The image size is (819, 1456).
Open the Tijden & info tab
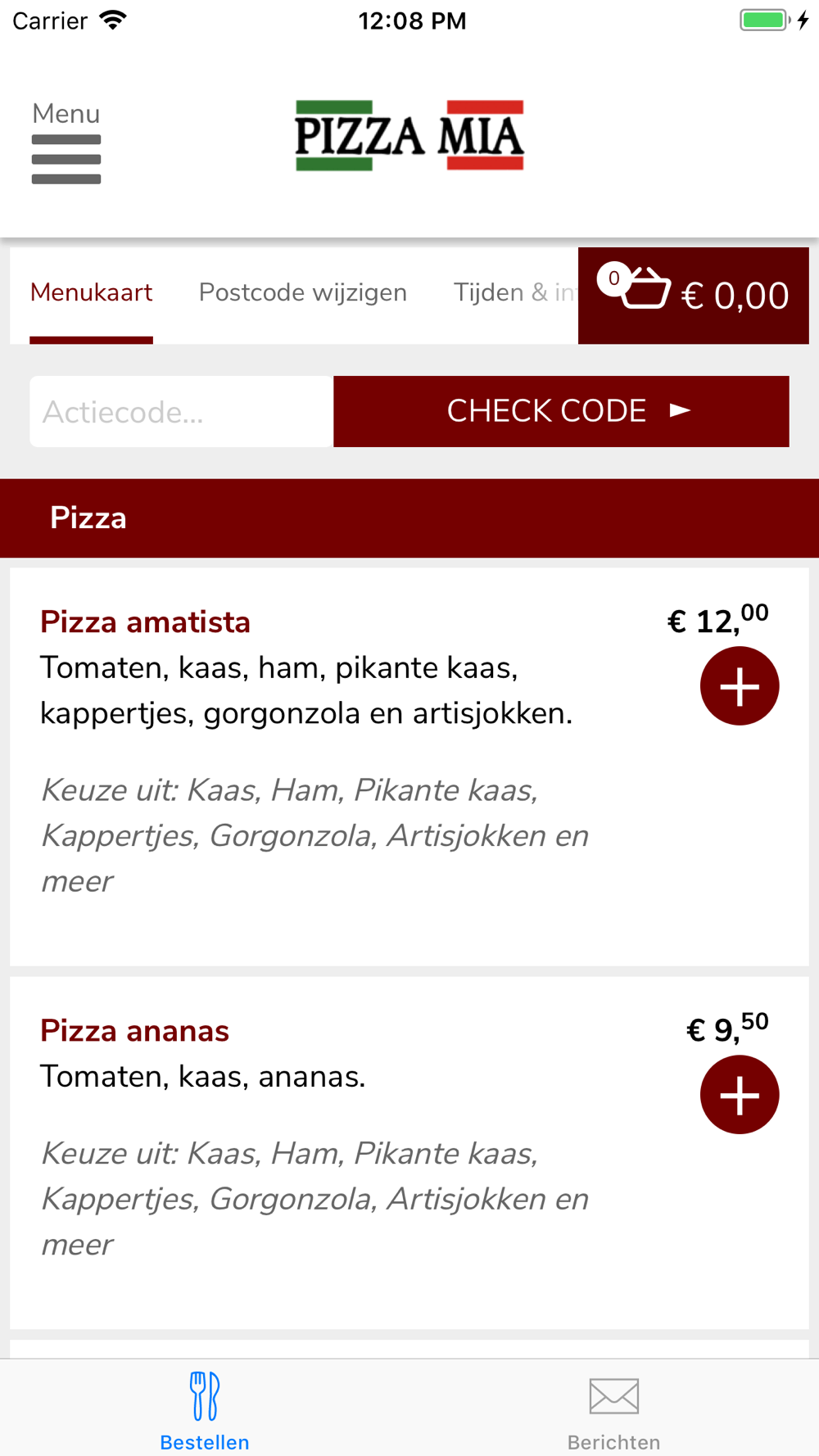tap(514, 293)
